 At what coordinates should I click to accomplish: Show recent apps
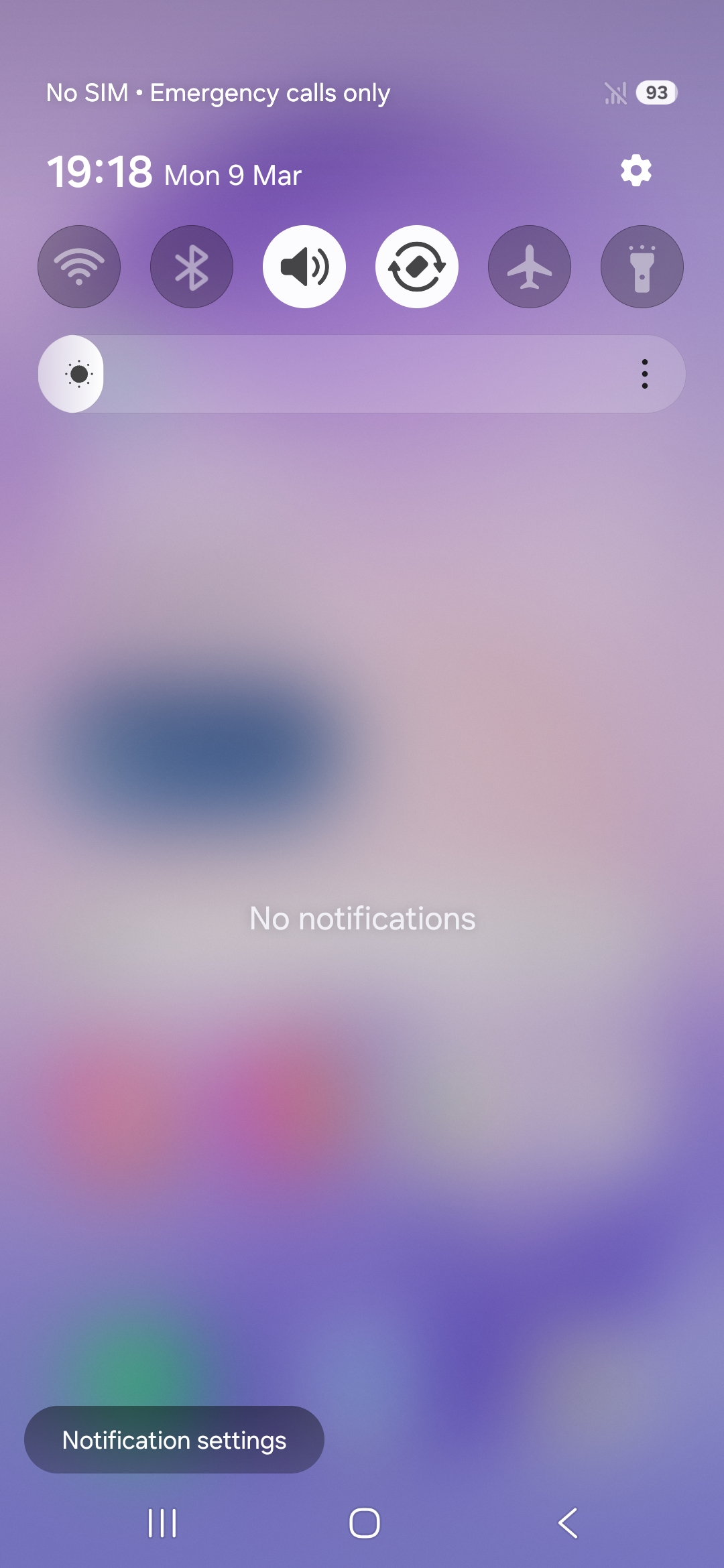point(162,1523)
